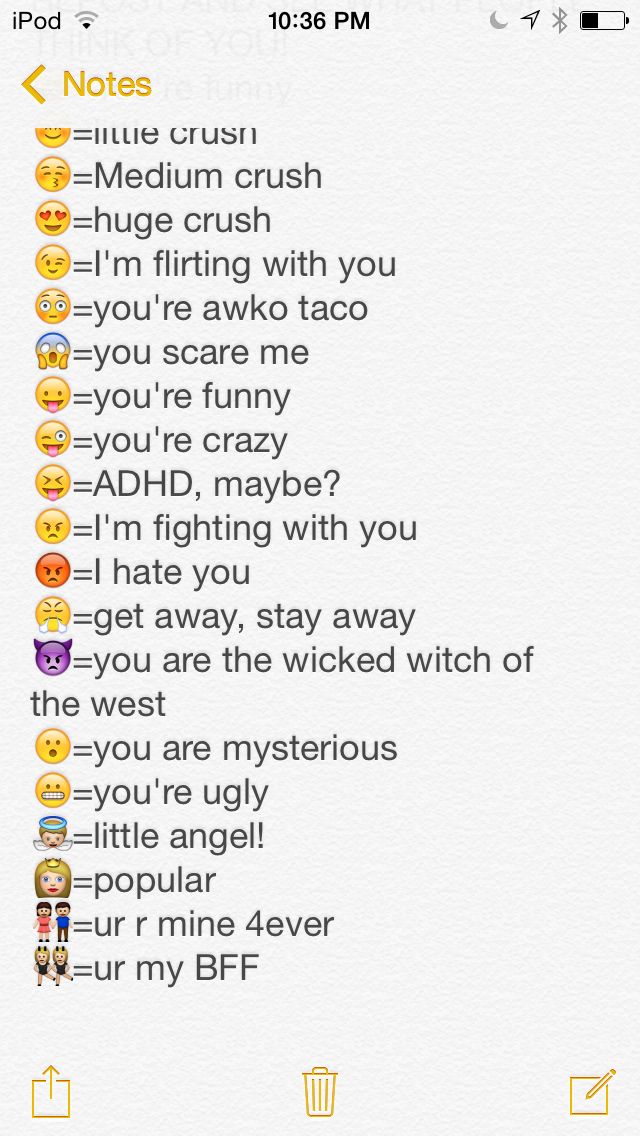Share this note
The width and height of the screenshot is (640, 1136).
click(51, 1090)
